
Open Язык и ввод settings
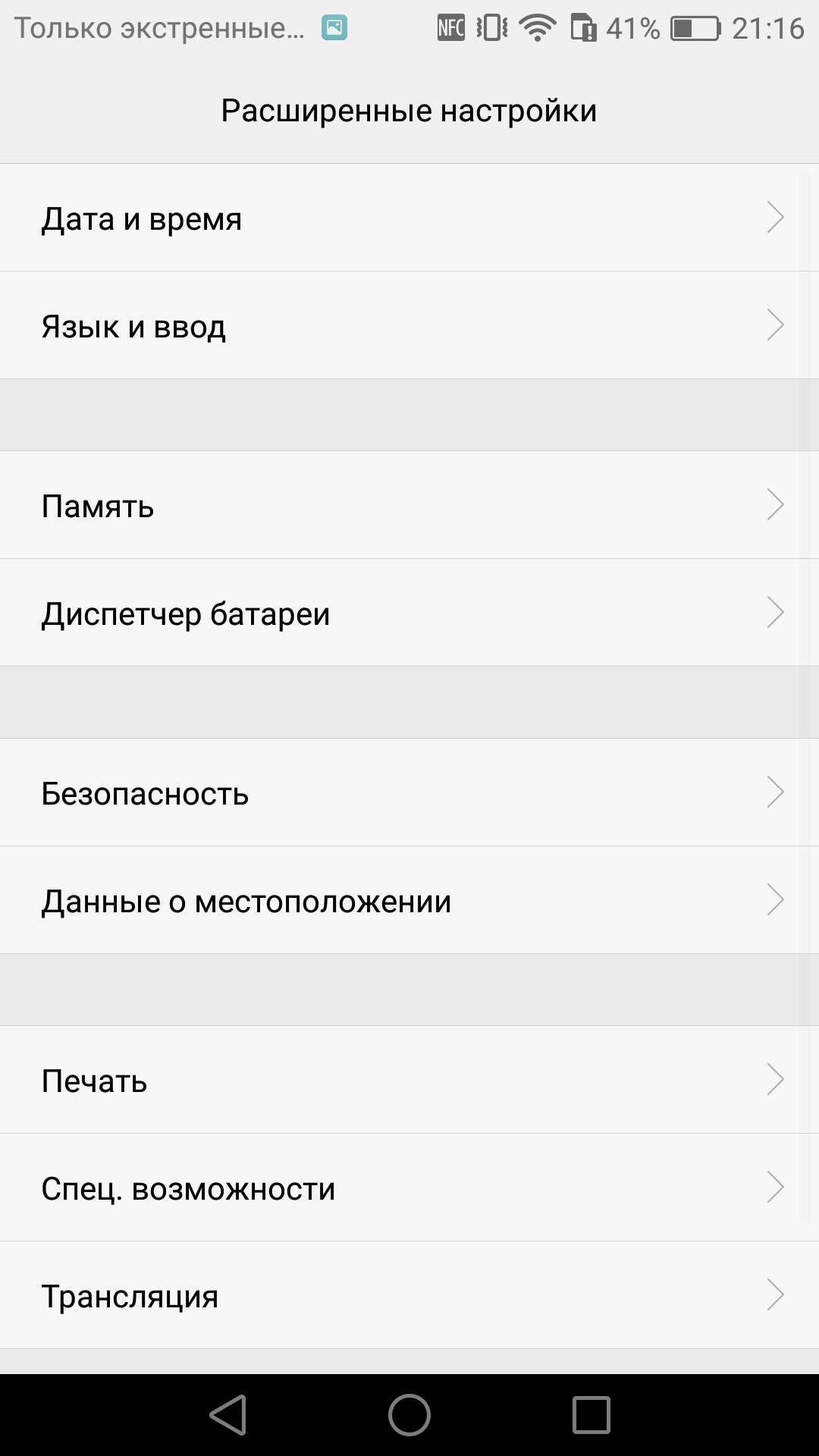pyautogui.click(x=409, y=325)
